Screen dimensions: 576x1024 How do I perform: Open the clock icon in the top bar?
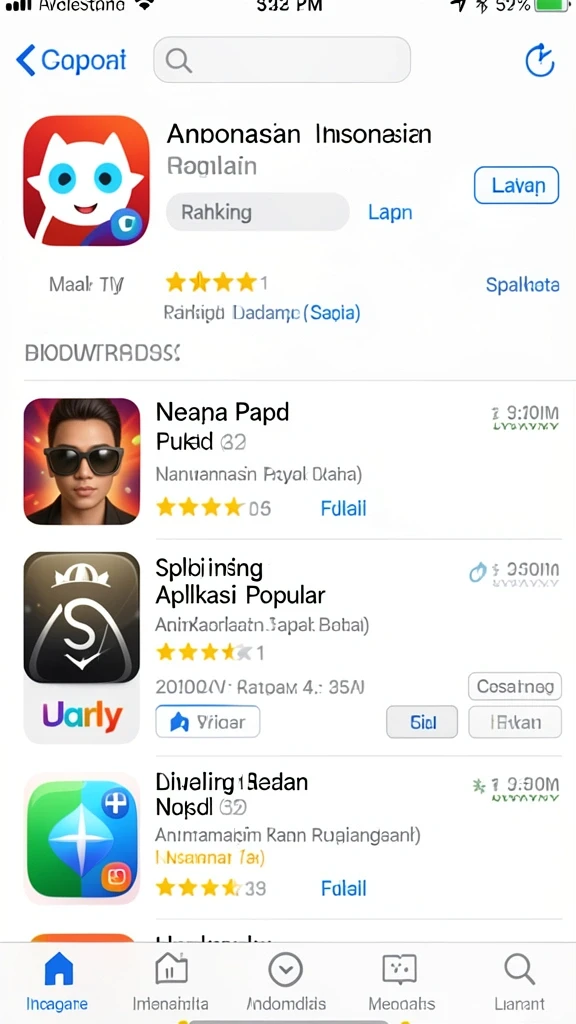(x=540, y=60)
